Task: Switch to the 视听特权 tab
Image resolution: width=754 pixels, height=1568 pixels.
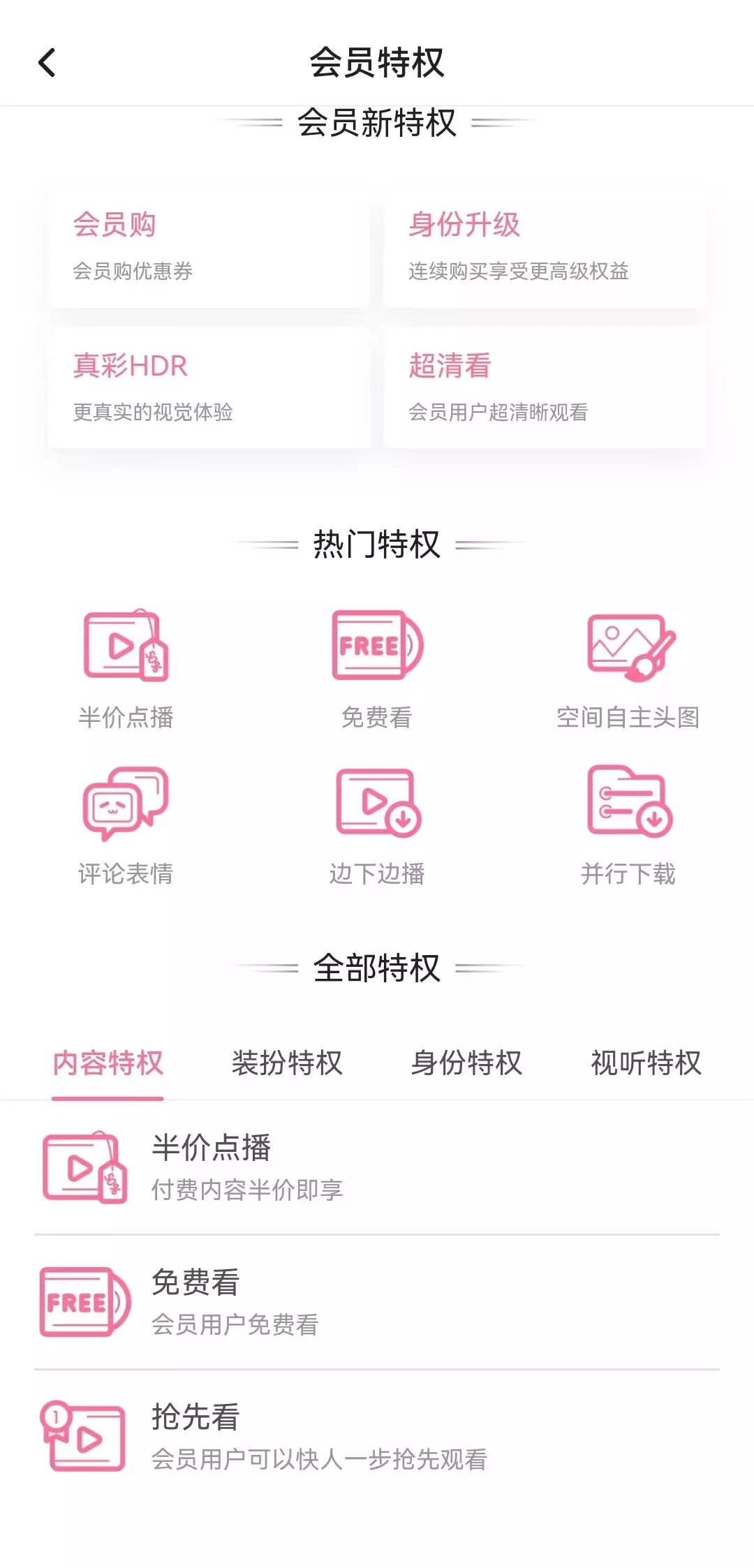Action: (x=646, y=1063)
